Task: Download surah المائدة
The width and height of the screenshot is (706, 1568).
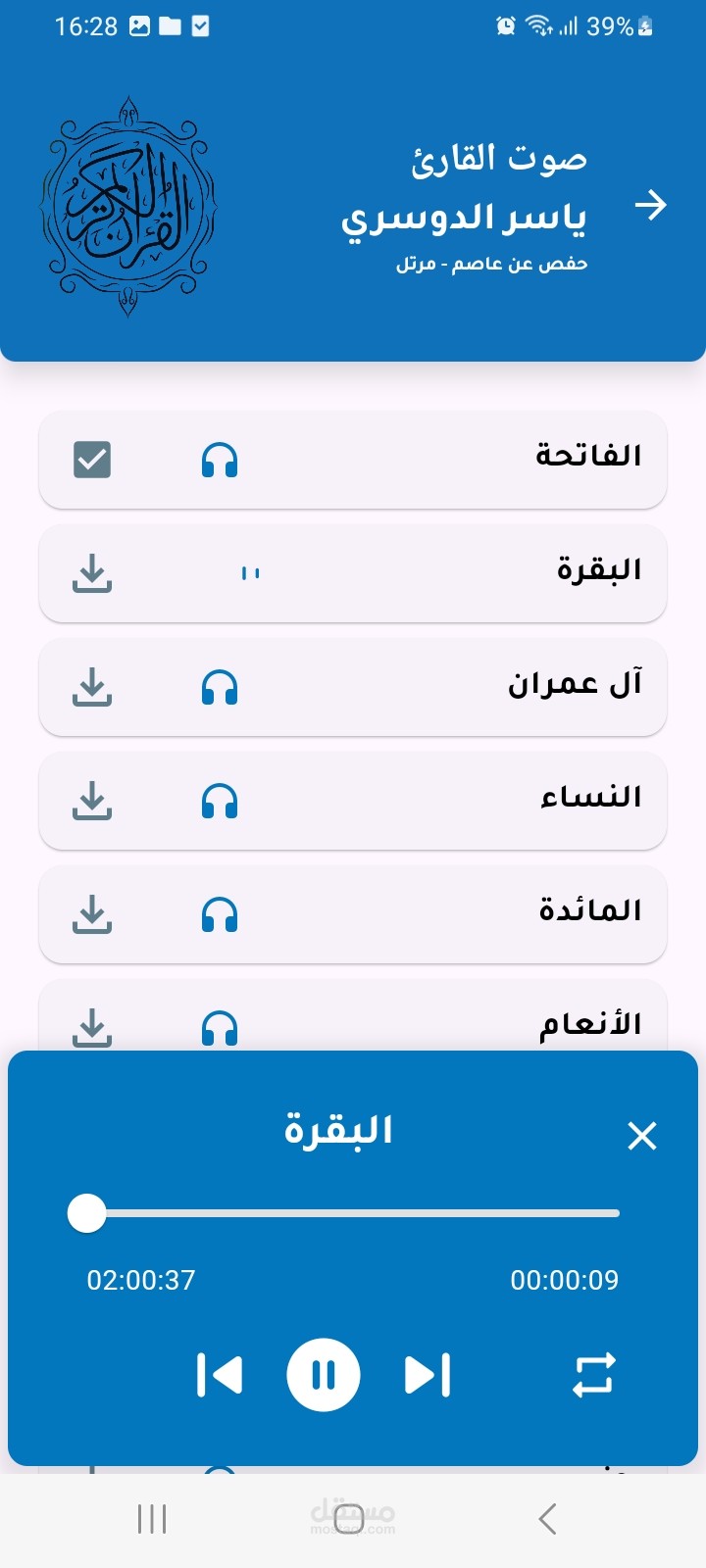Action: [x=92, y=914]
